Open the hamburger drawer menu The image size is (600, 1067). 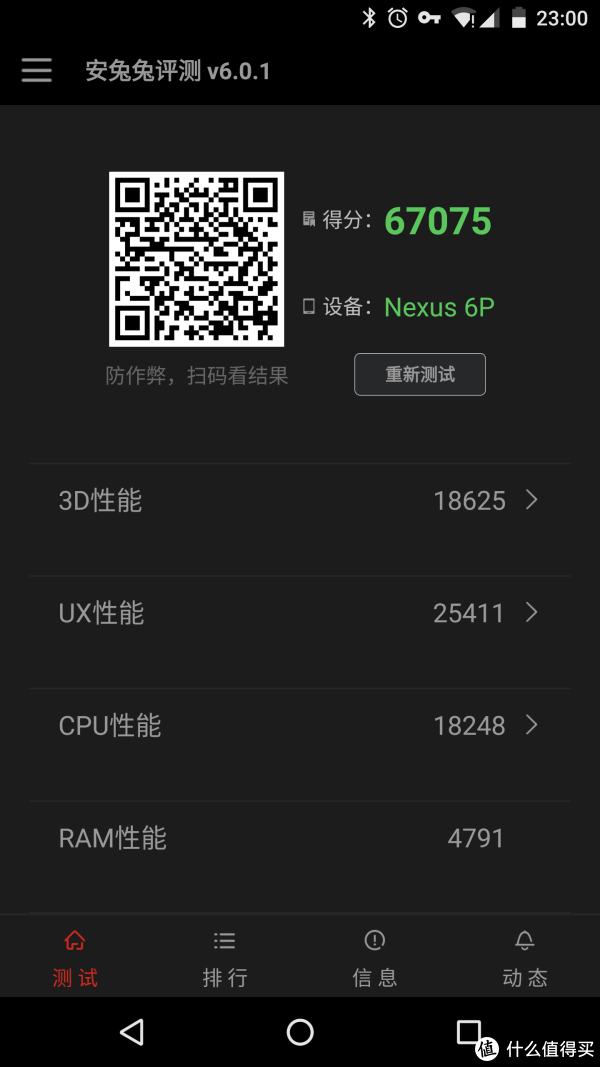pos(37,70)
